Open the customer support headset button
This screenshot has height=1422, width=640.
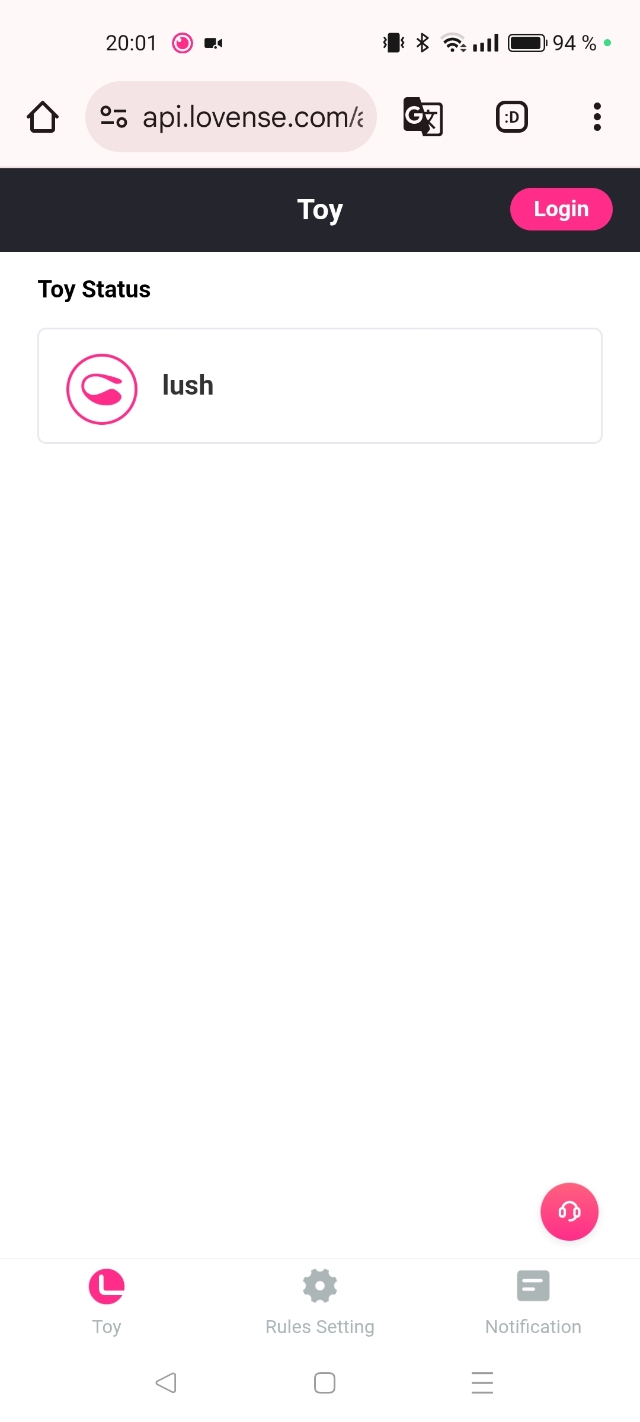click(569, 1212)
